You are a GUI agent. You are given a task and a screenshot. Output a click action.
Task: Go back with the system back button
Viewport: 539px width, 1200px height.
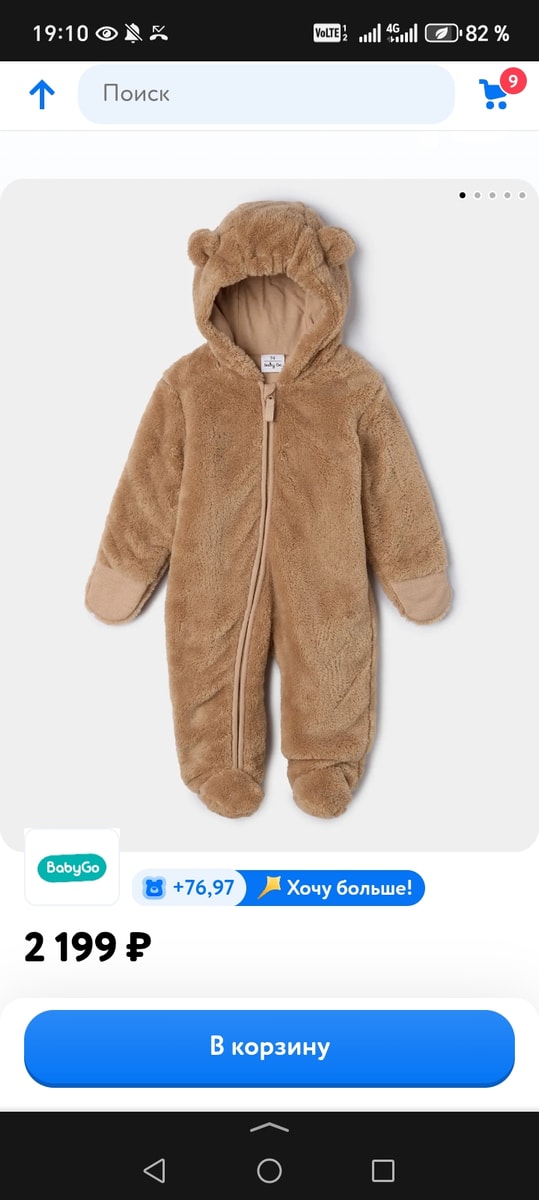click(x=153, y=1170)
